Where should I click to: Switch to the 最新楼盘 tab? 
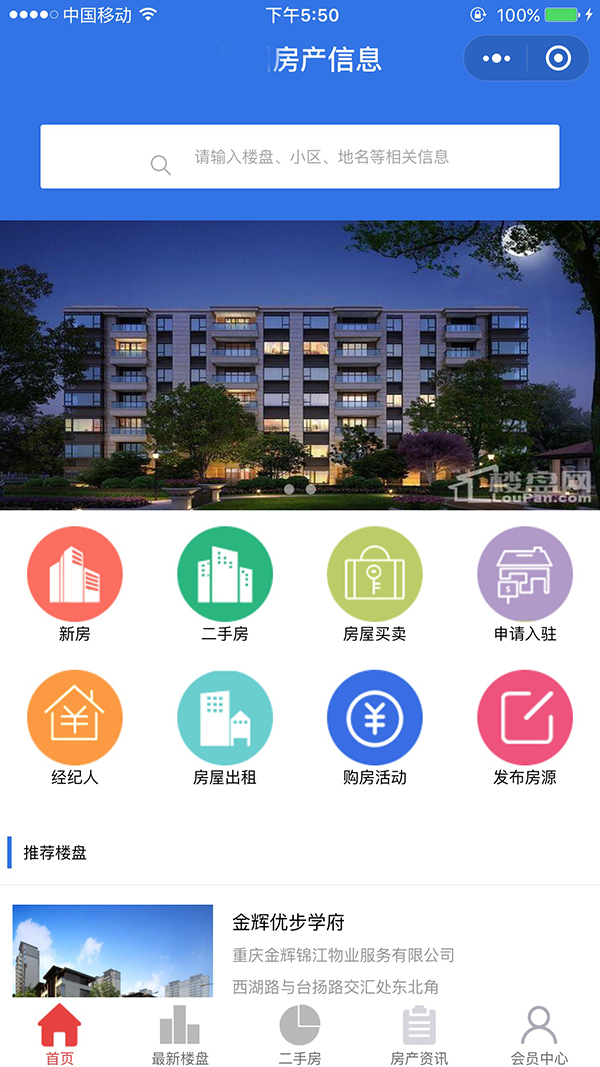point(180,1035)
